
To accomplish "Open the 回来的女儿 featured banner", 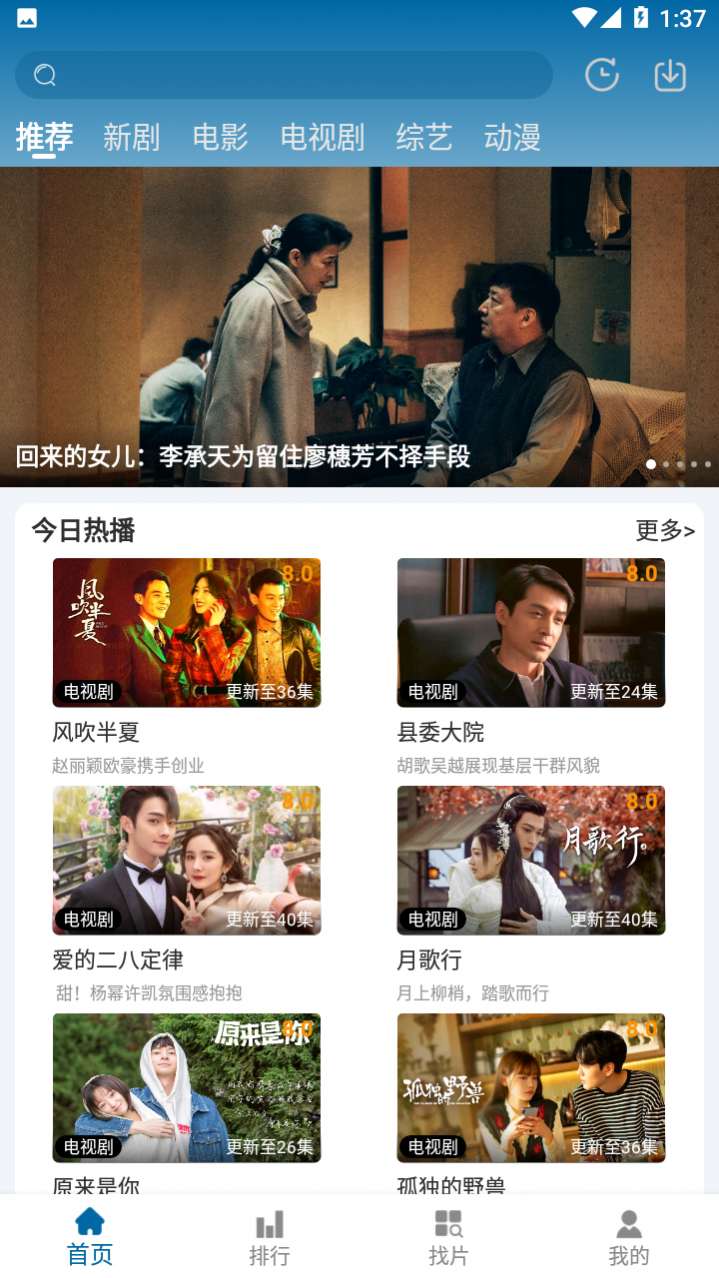I will click(x=359, y=327).
